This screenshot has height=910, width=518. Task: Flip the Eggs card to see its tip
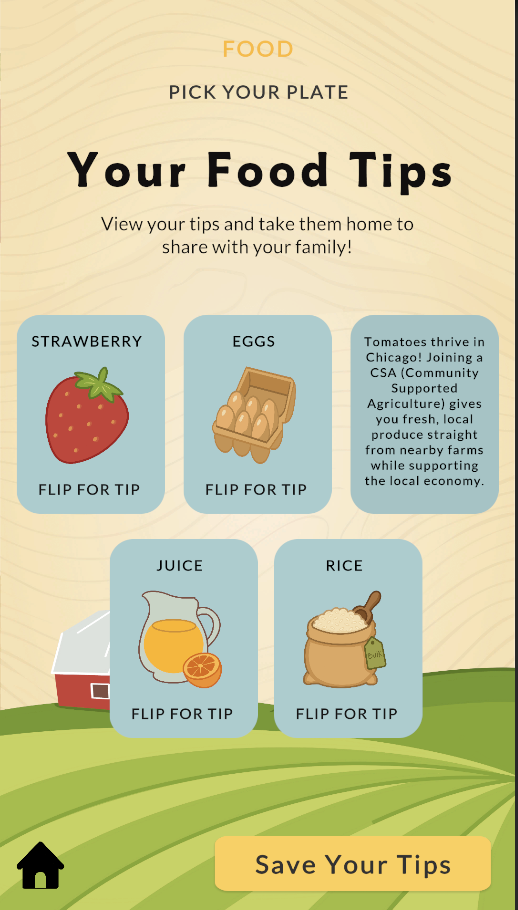[x=258, y=414]
